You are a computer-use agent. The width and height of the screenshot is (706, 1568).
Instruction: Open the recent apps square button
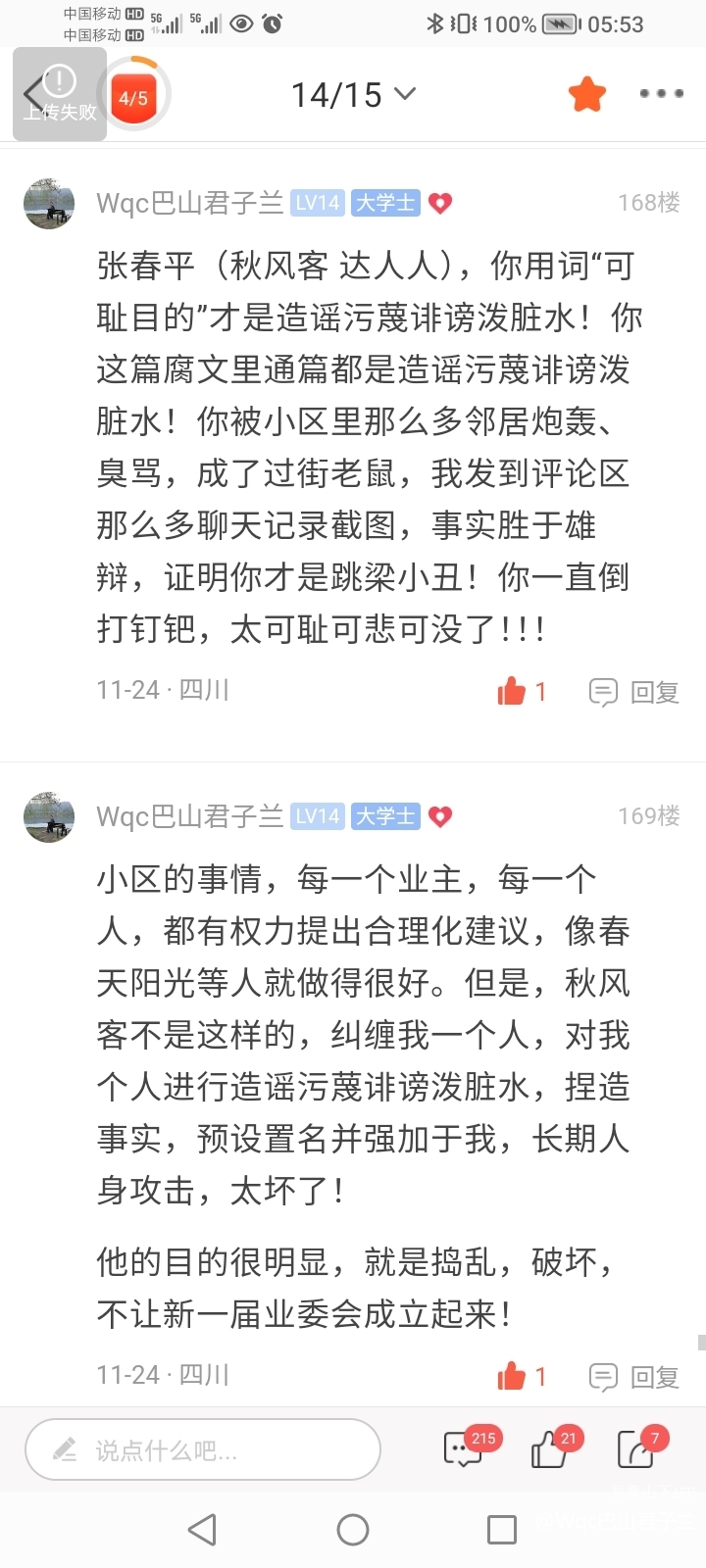click(502, 1530)
